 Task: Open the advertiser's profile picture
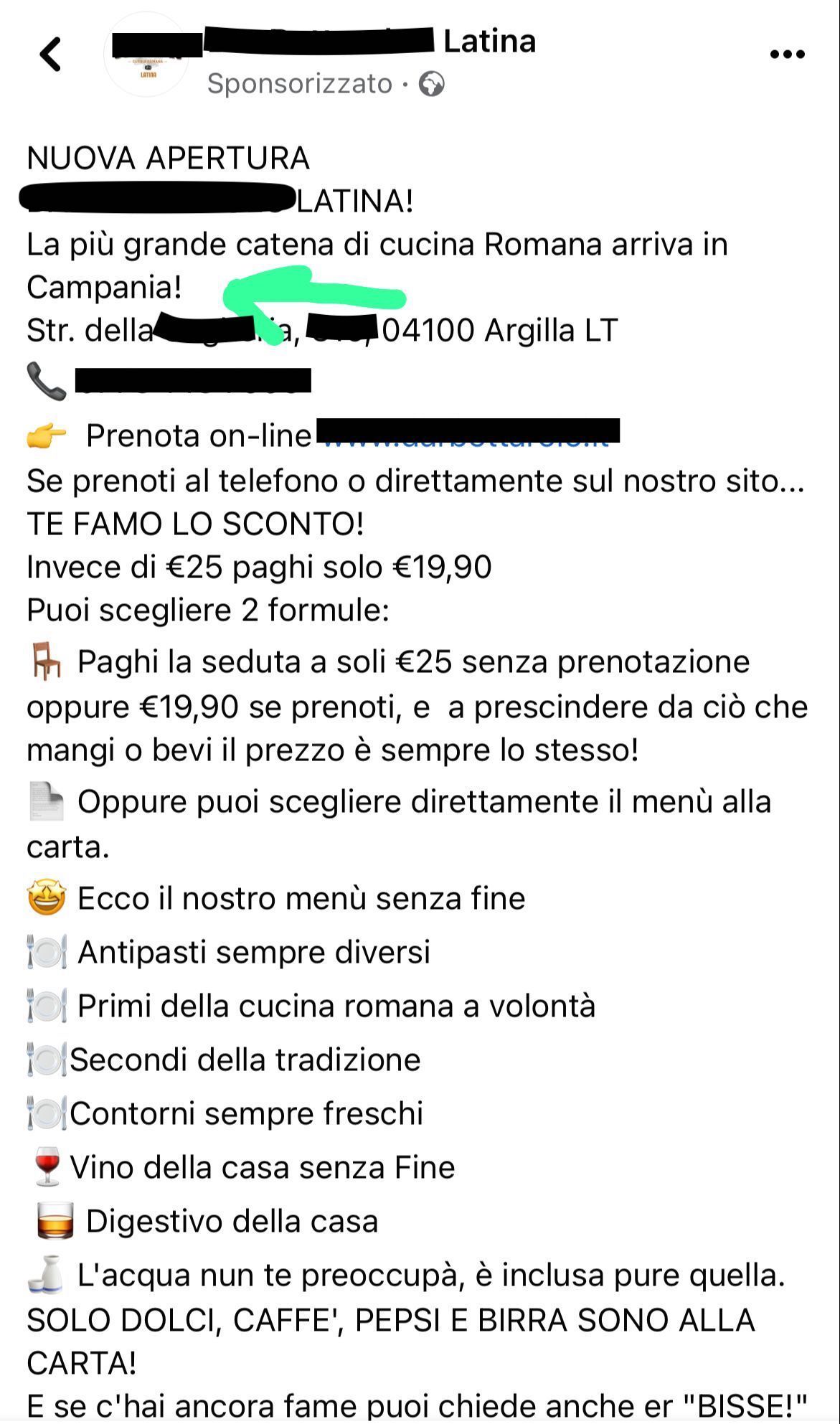147,56
